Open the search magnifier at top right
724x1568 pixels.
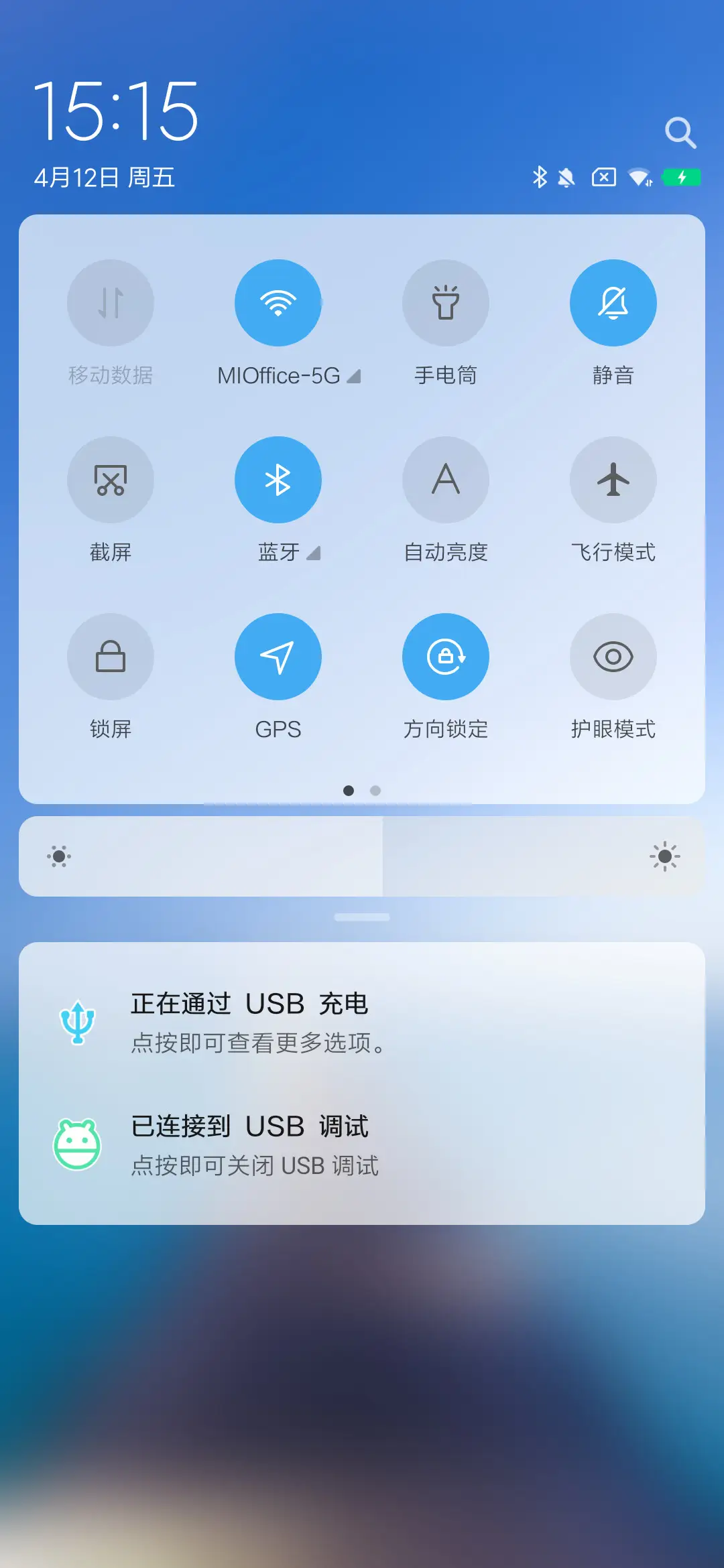click(x=681, y=132)
